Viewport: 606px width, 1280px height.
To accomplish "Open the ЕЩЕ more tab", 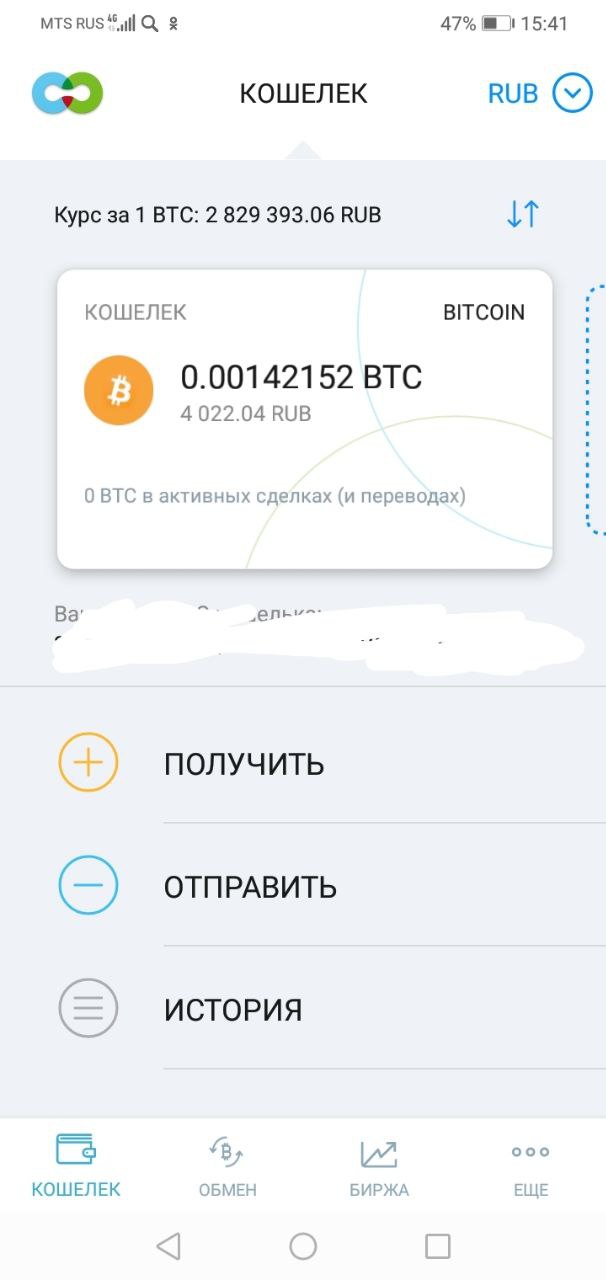I will click(530, 1166).
